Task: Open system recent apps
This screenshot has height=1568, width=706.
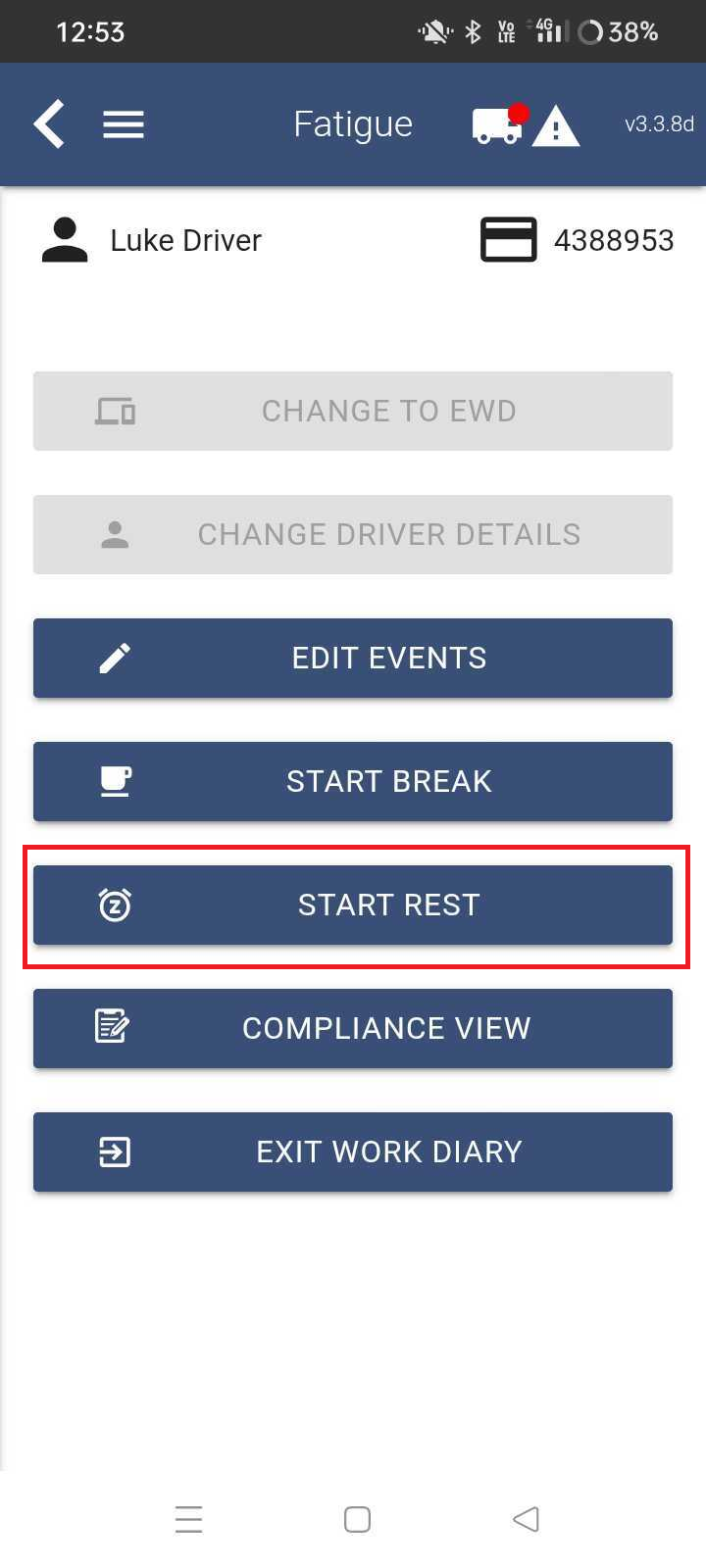Action: (x=188, y=1519)
